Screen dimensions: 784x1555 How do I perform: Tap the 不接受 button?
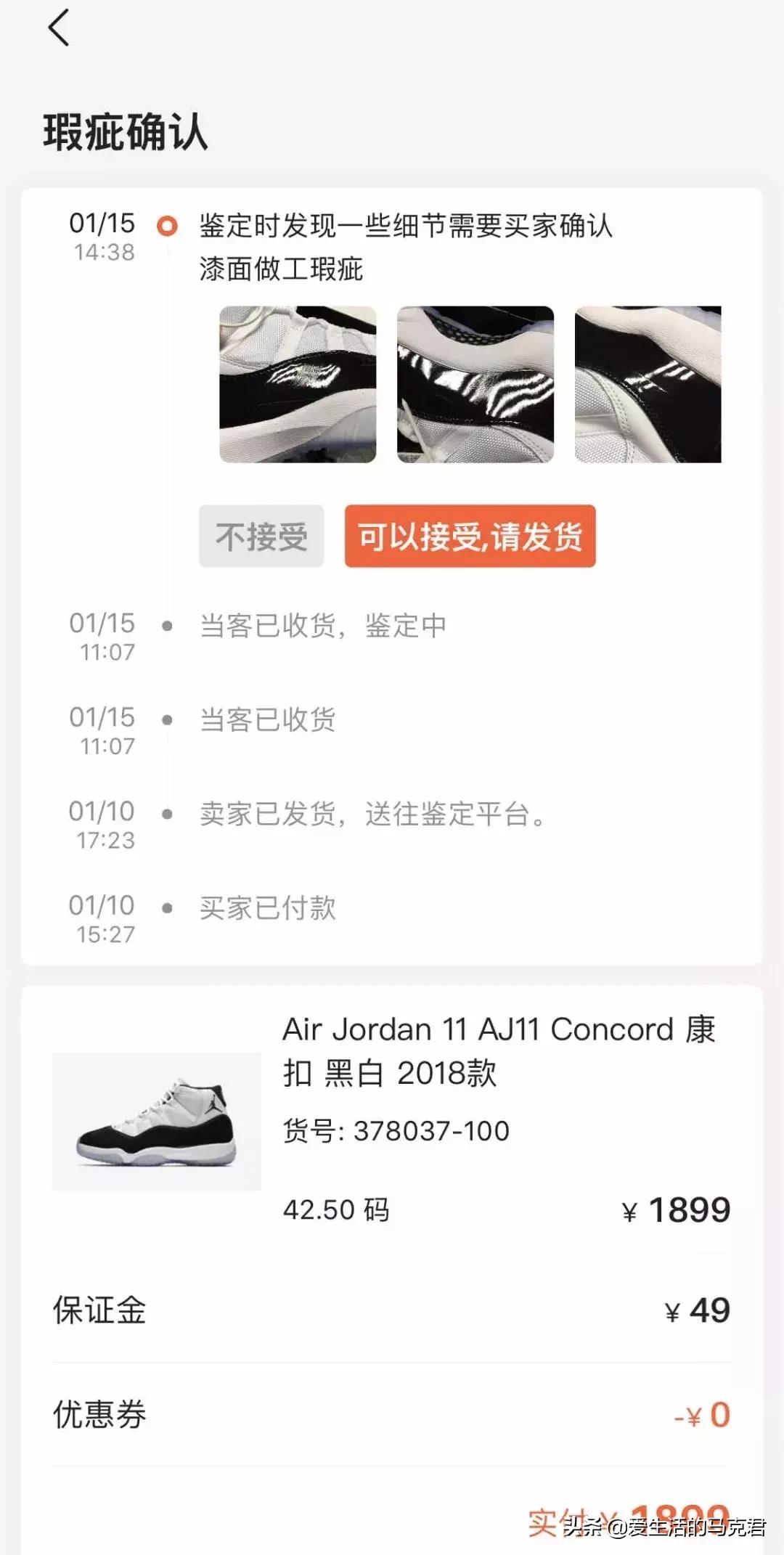[x=261, y=536]
